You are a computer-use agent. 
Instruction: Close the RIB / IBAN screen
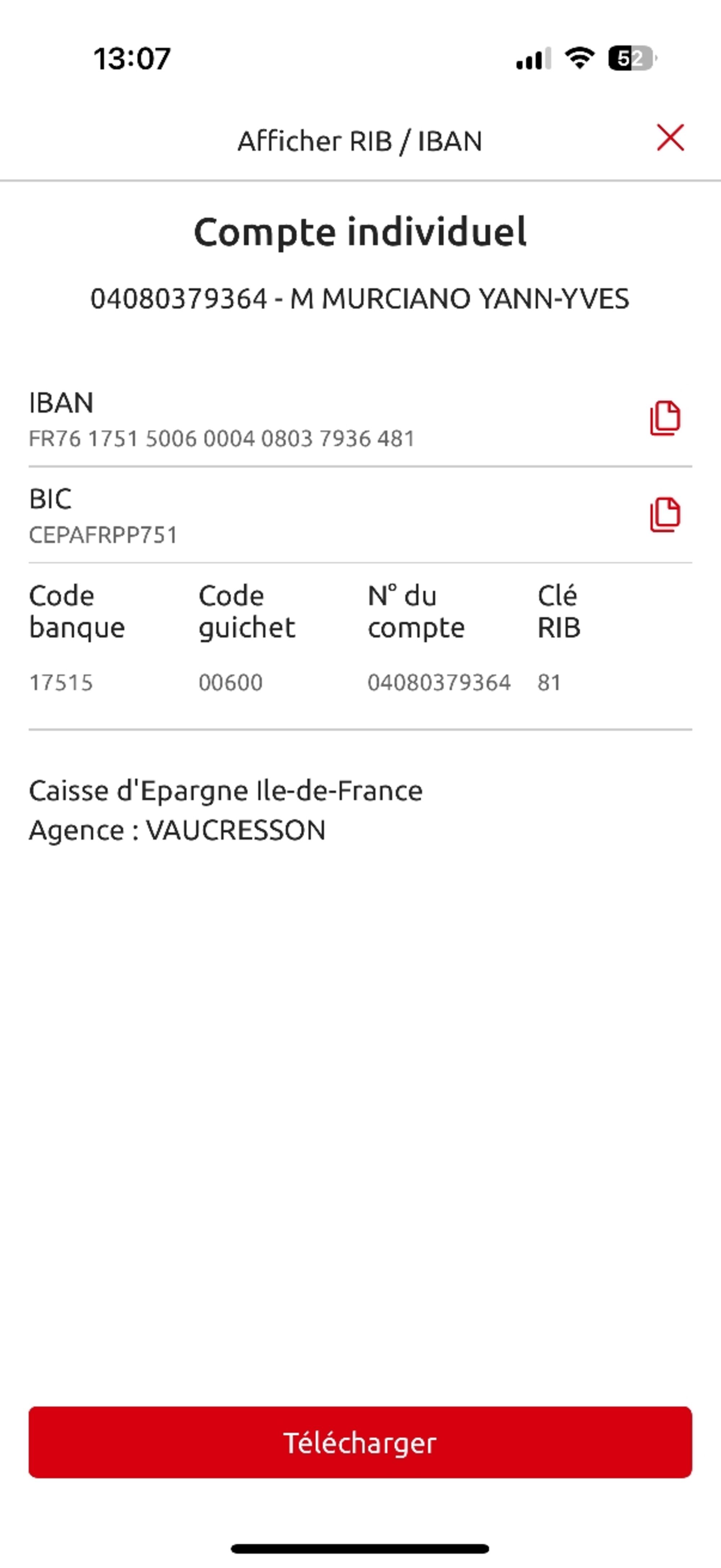[670, 137]
